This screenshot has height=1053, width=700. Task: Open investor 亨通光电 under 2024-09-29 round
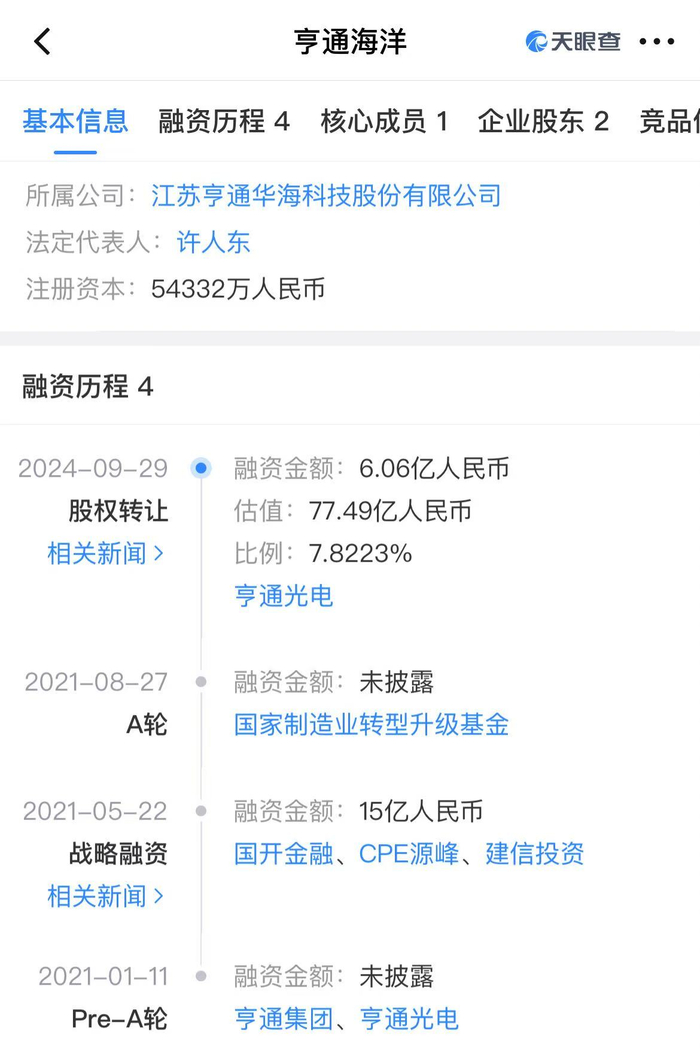[283, 596]
